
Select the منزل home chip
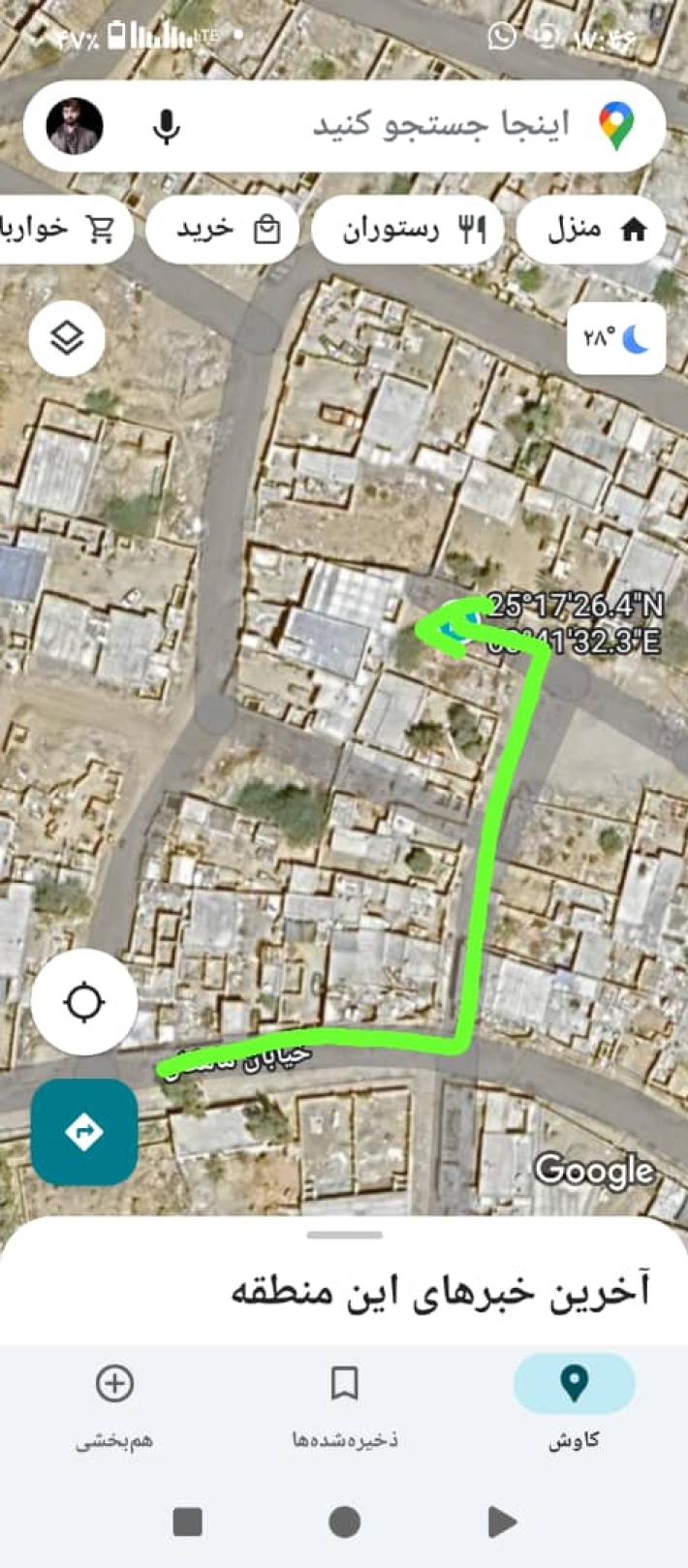coord(591,230)
